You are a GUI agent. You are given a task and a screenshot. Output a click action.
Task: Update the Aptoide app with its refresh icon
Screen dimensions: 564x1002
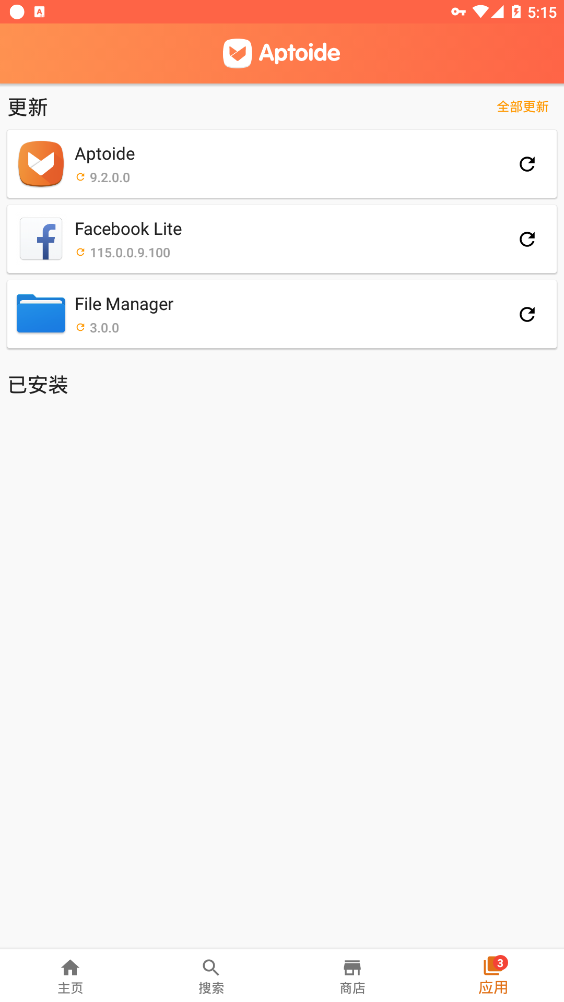point(527,164)
